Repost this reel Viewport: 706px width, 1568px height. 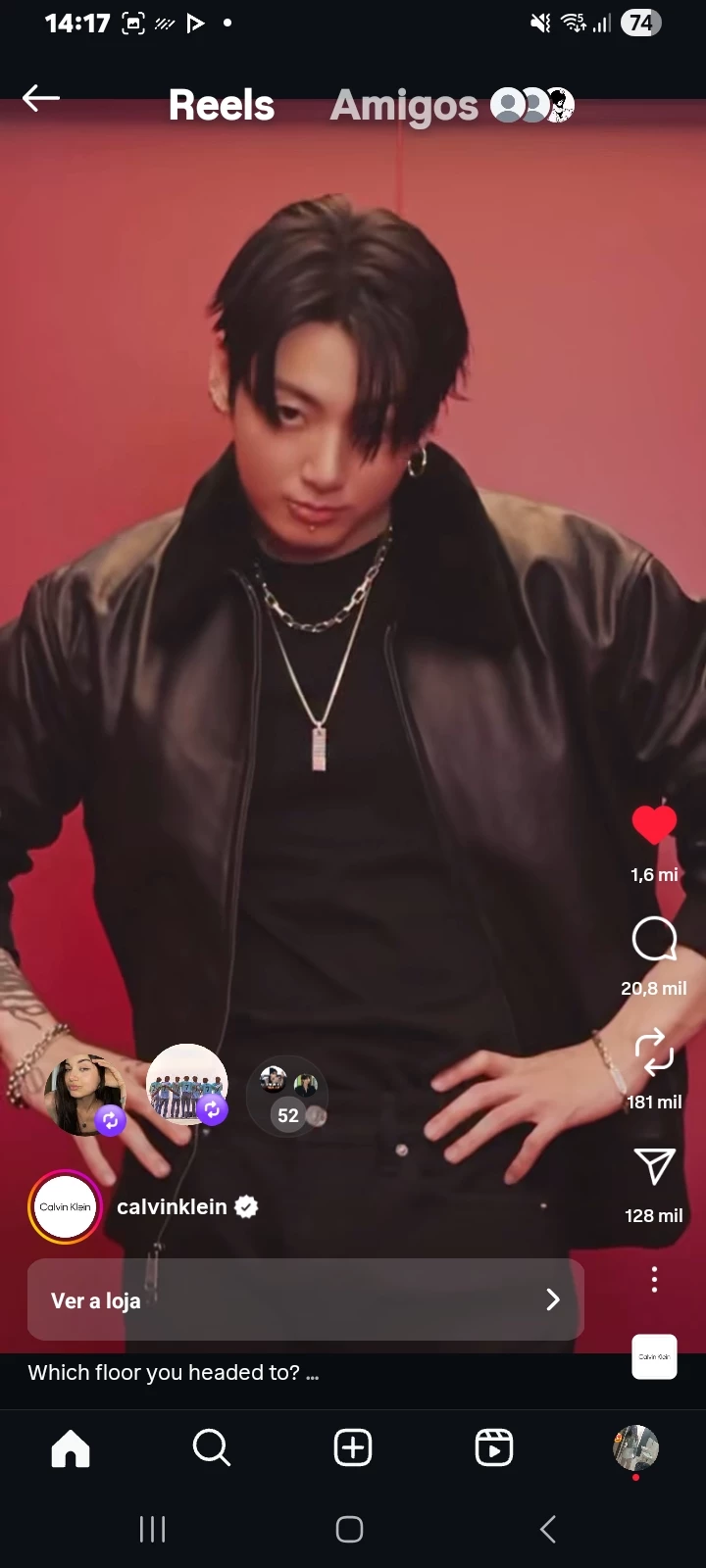tap(654, 1053)
